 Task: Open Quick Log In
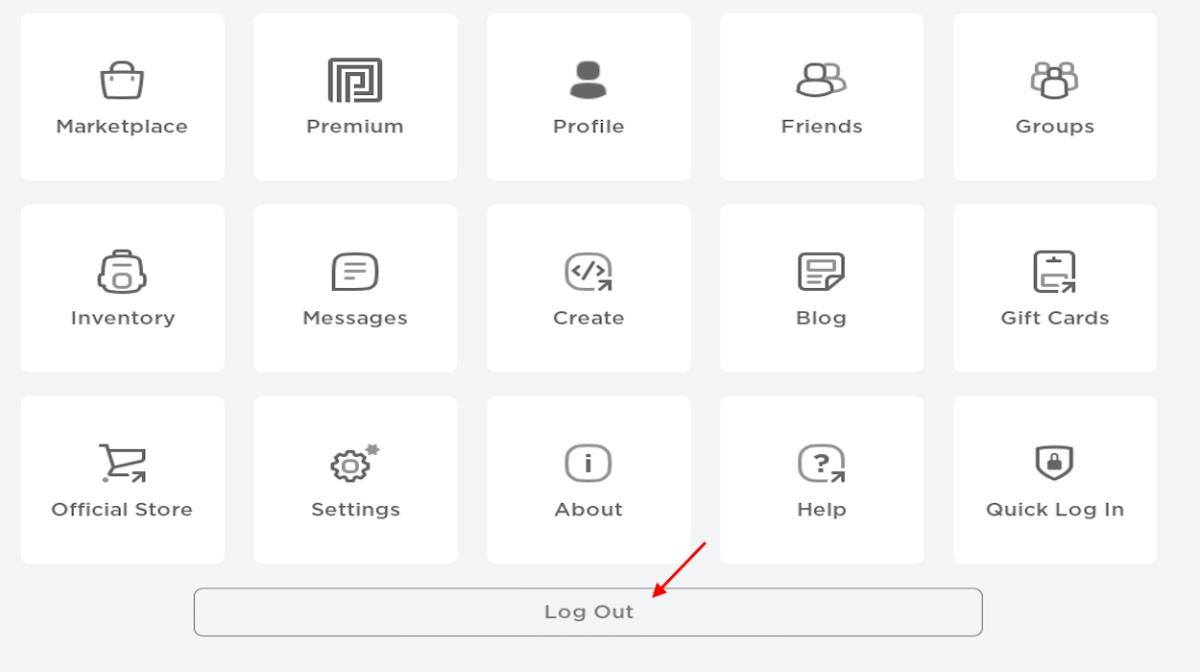(x=1054, y=480)
